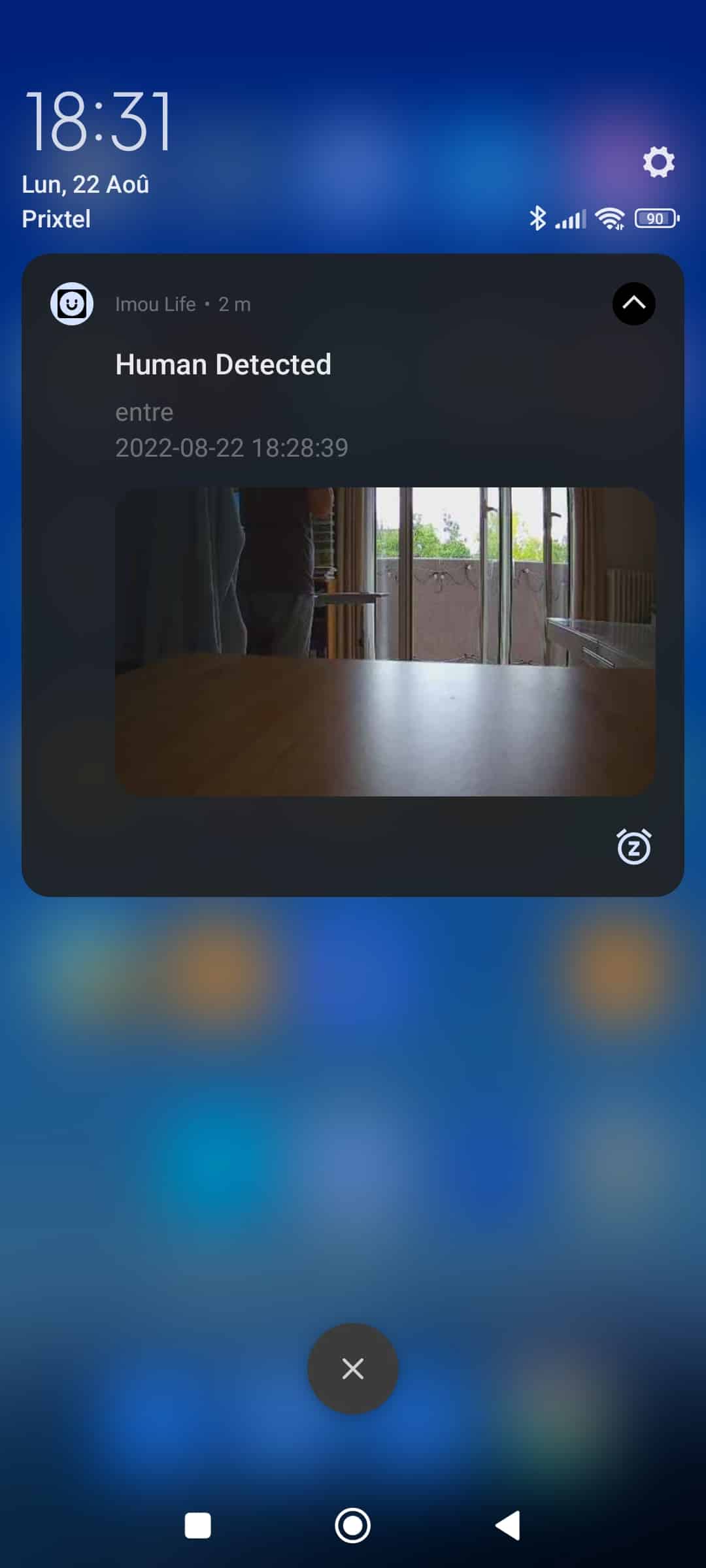
Task: Collapse the Imou Life notification
Action: click(x=633, y=304)
